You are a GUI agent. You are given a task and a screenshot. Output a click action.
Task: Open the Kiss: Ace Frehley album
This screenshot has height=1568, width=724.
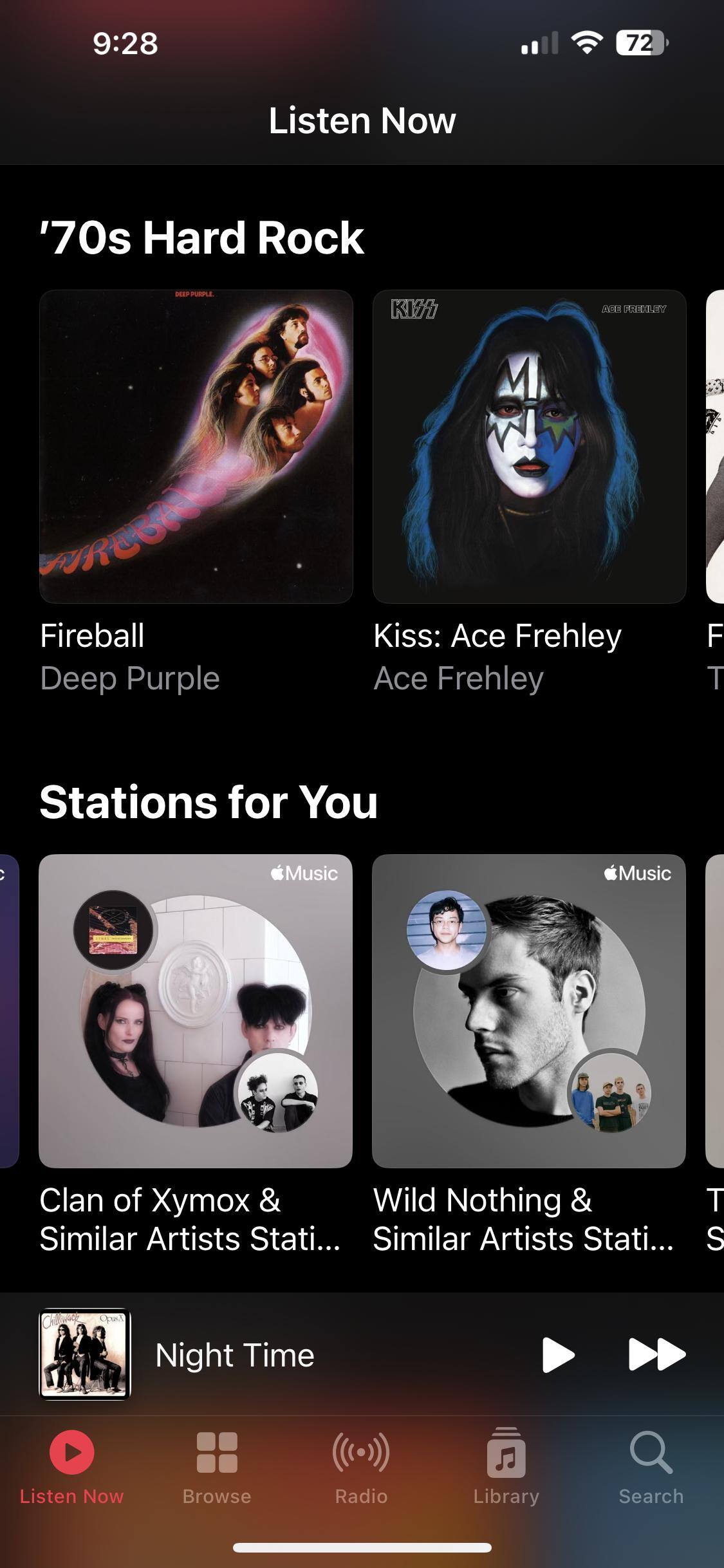[x=529, y=446]
